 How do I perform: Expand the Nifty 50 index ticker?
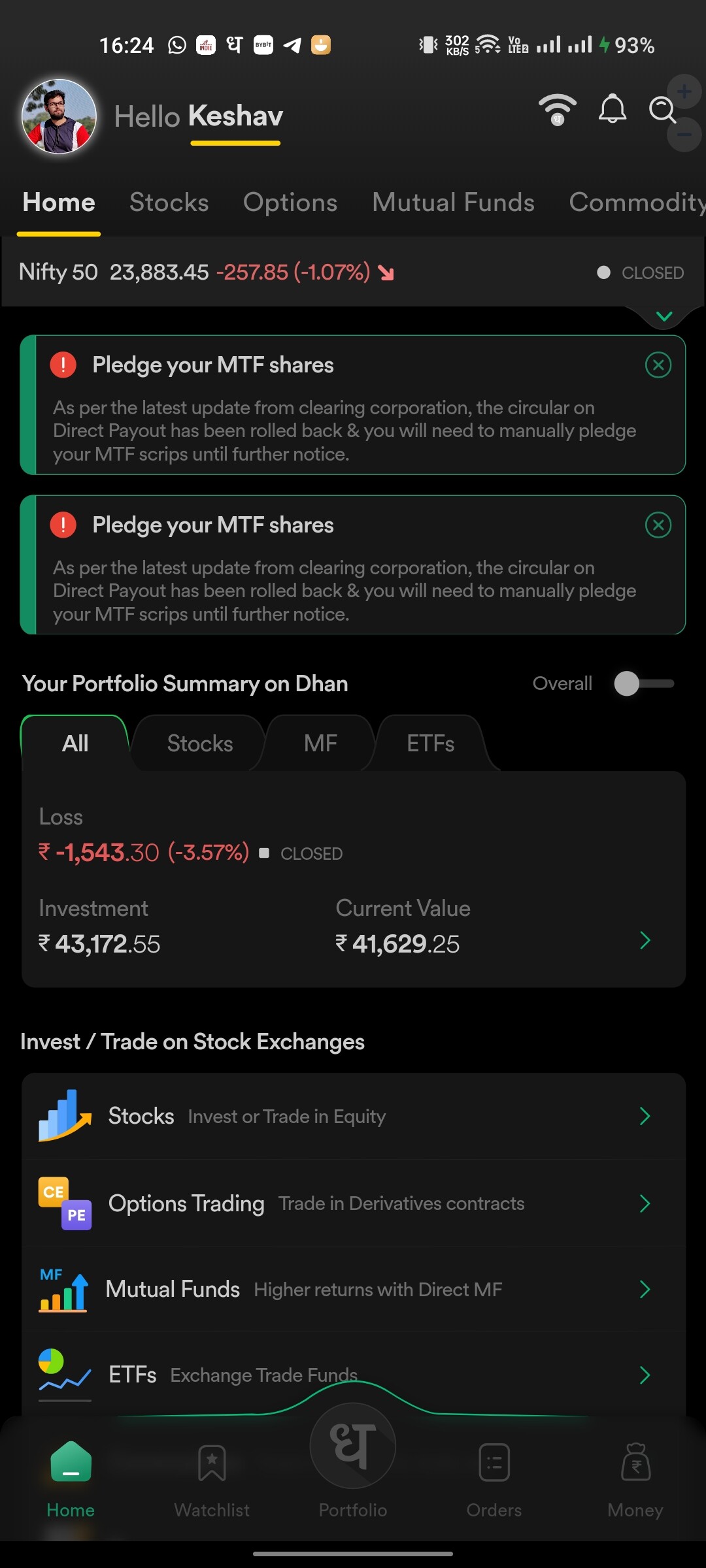point(664,316)
